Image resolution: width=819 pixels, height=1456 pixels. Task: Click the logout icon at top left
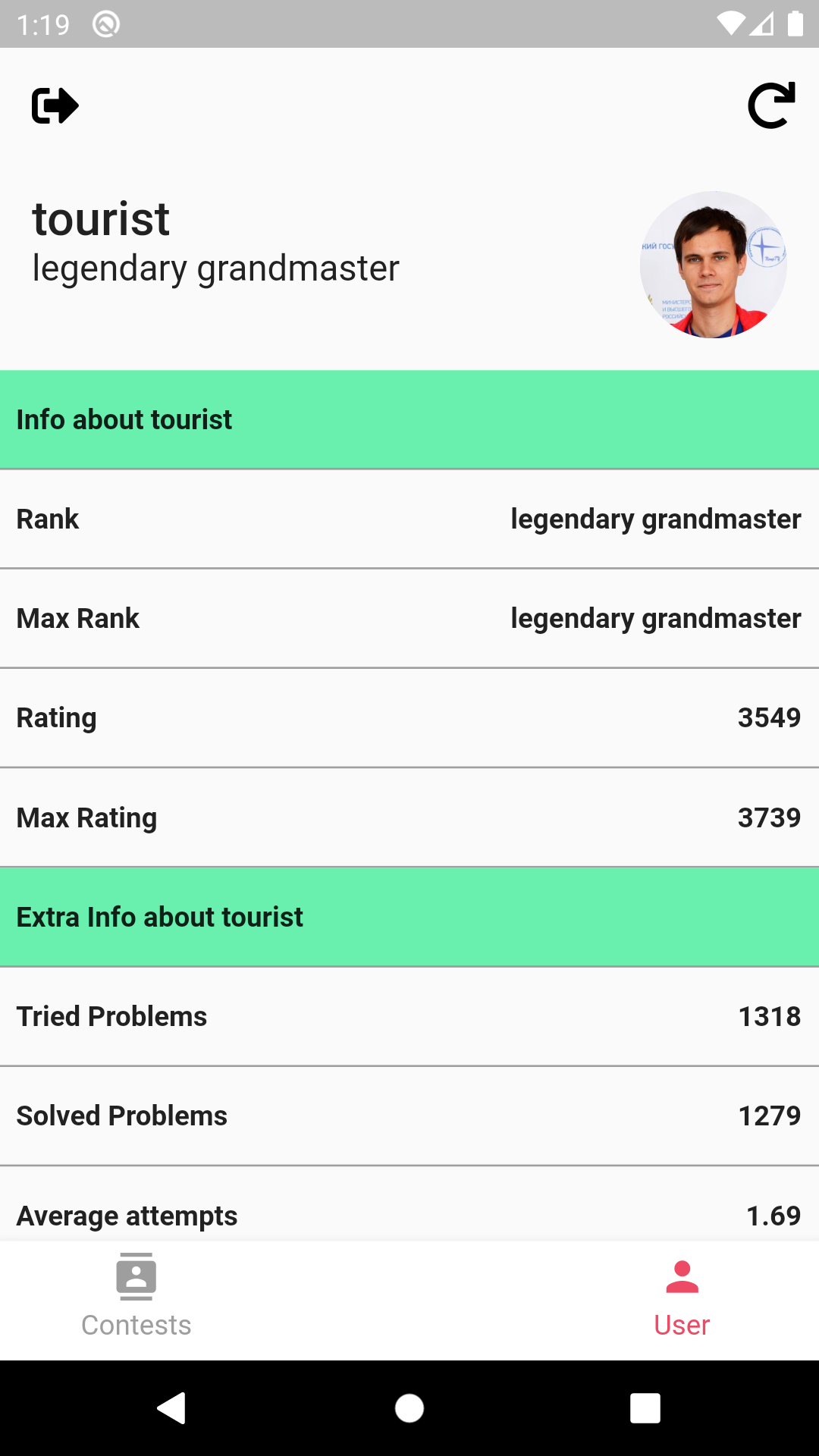pyautogui.click(x=54, y=105)
